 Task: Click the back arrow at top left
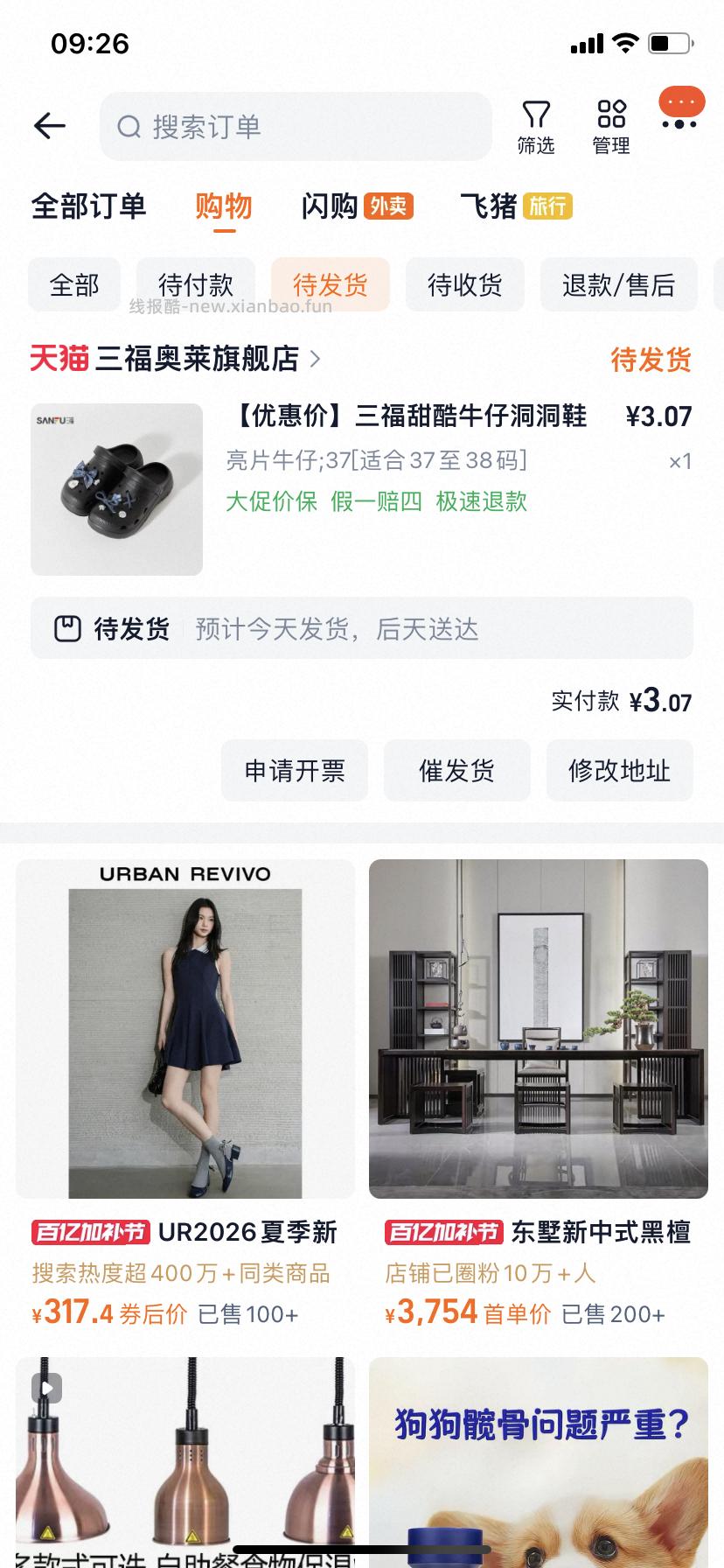tap(50, 125)
